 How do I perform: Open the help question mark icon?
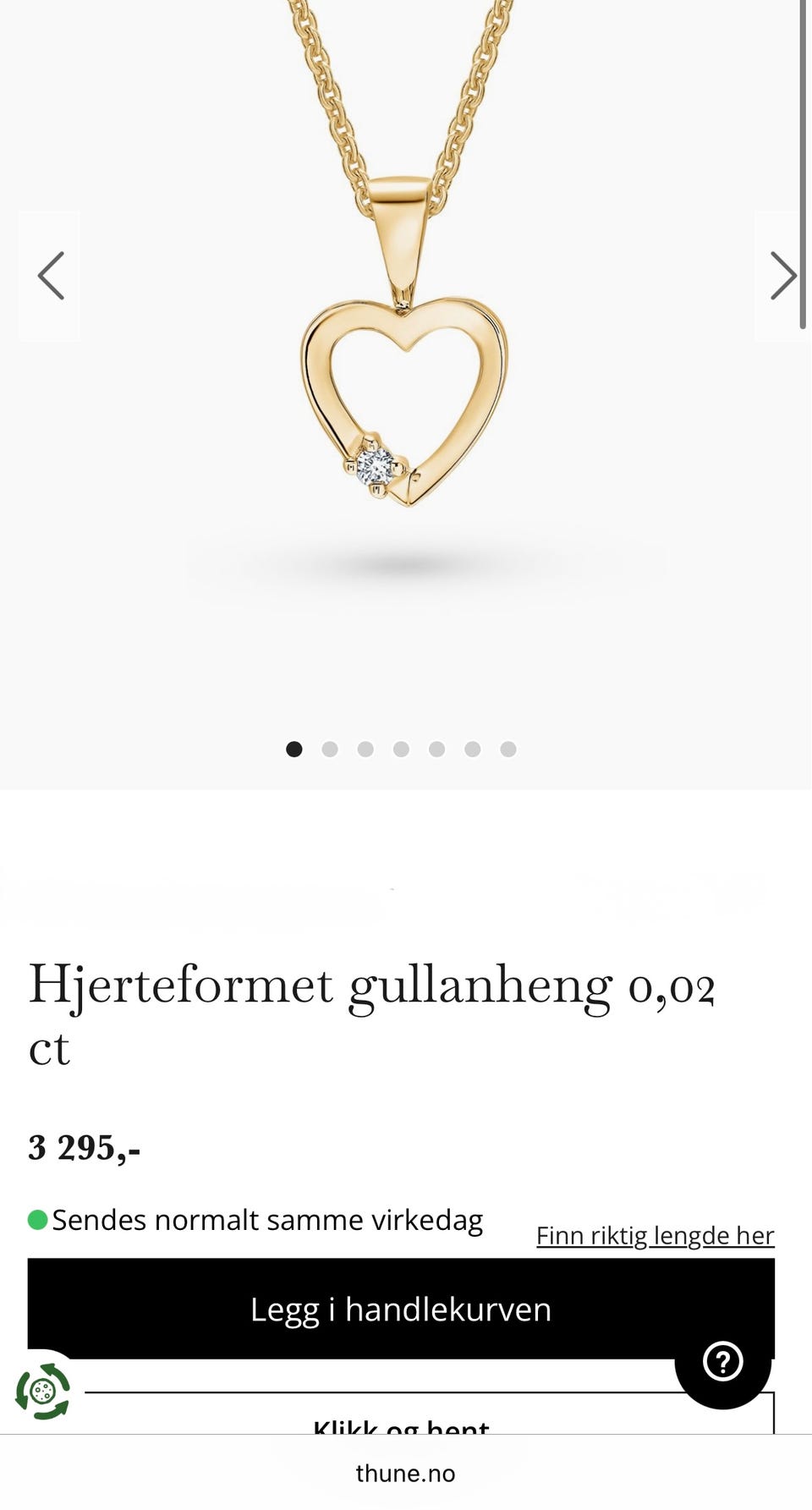tap(722, 1362)
